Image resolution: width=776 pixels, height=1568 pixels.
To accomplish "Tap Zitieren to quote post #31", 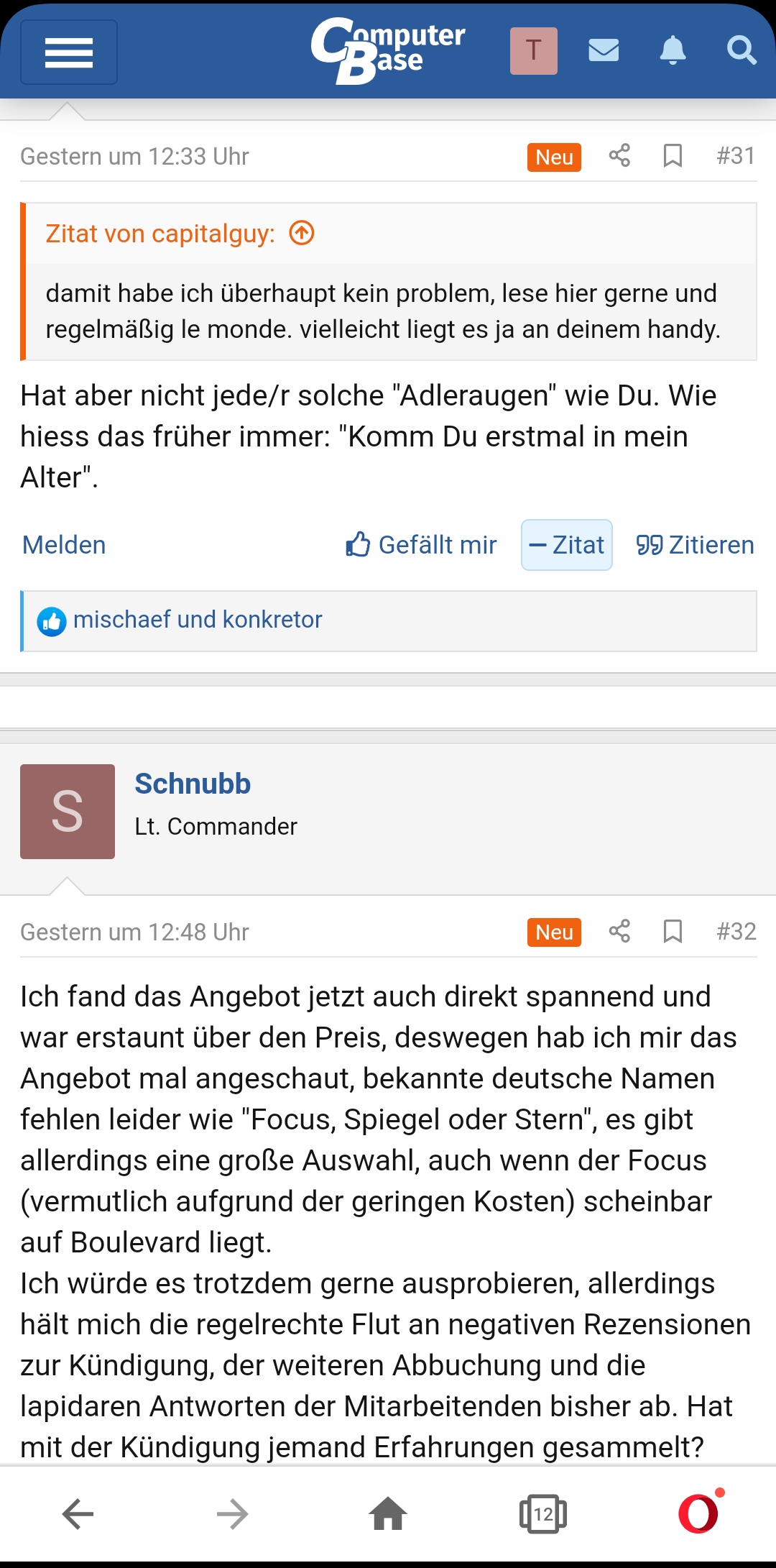I will point(695,545).
